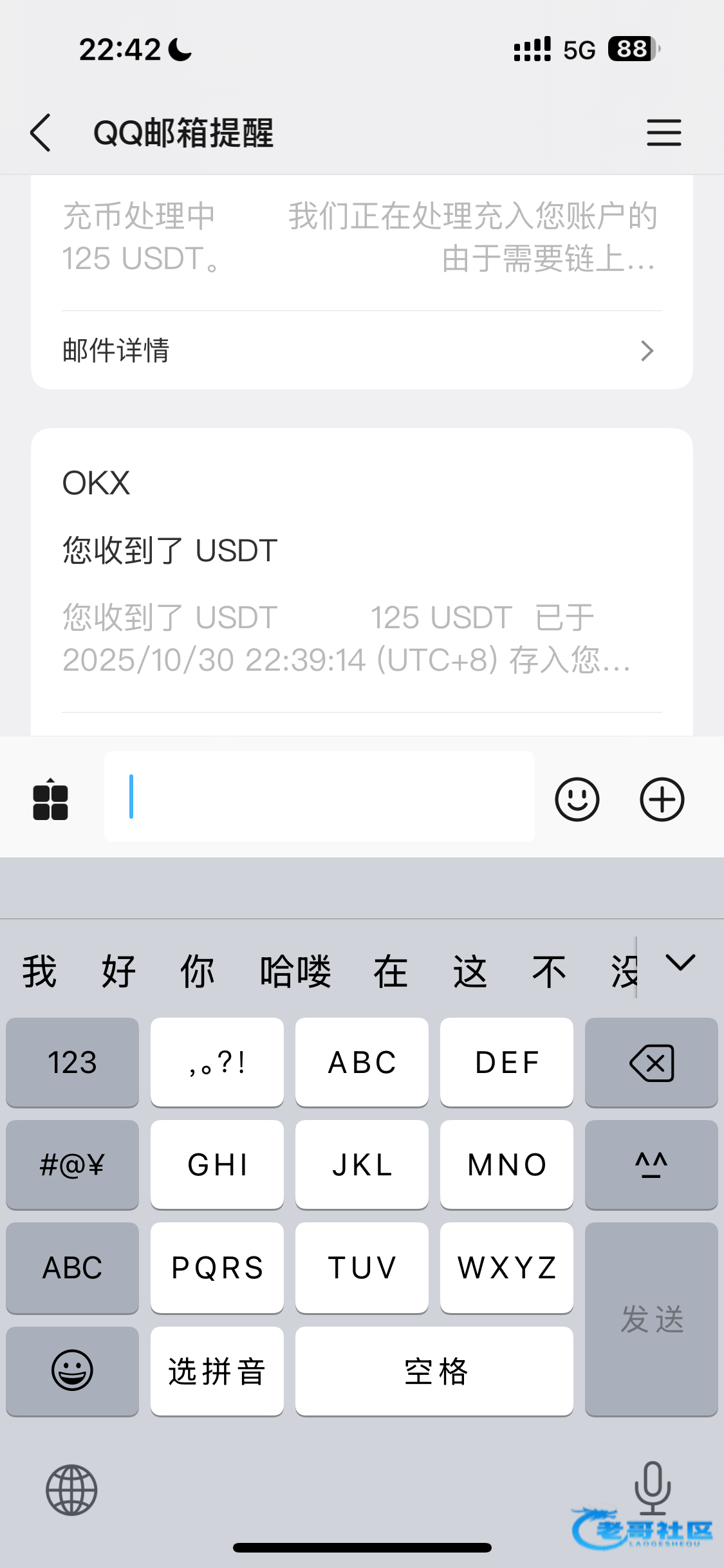Open the plus attachments panel
This screenshot has height=1568, width=724.
tap(662, 799)
